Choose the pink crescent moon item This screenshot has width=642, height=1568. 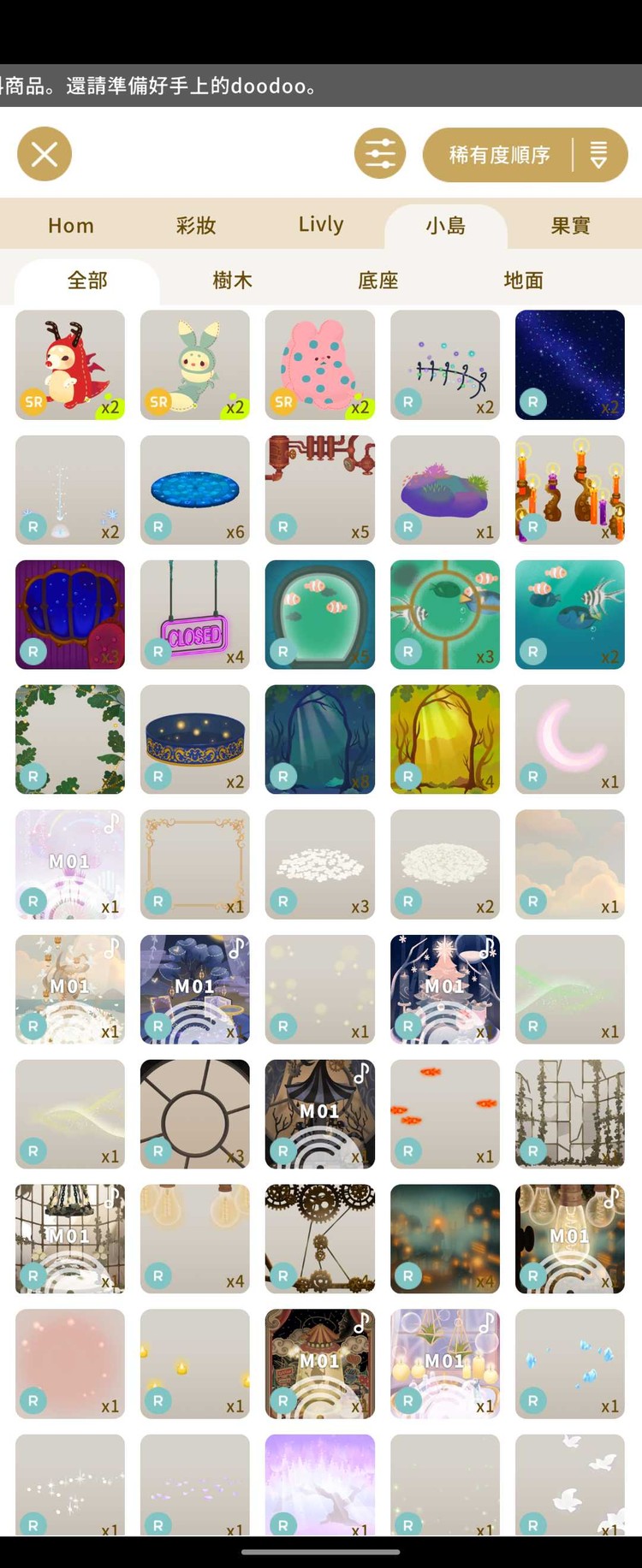(x=570, y=740)
